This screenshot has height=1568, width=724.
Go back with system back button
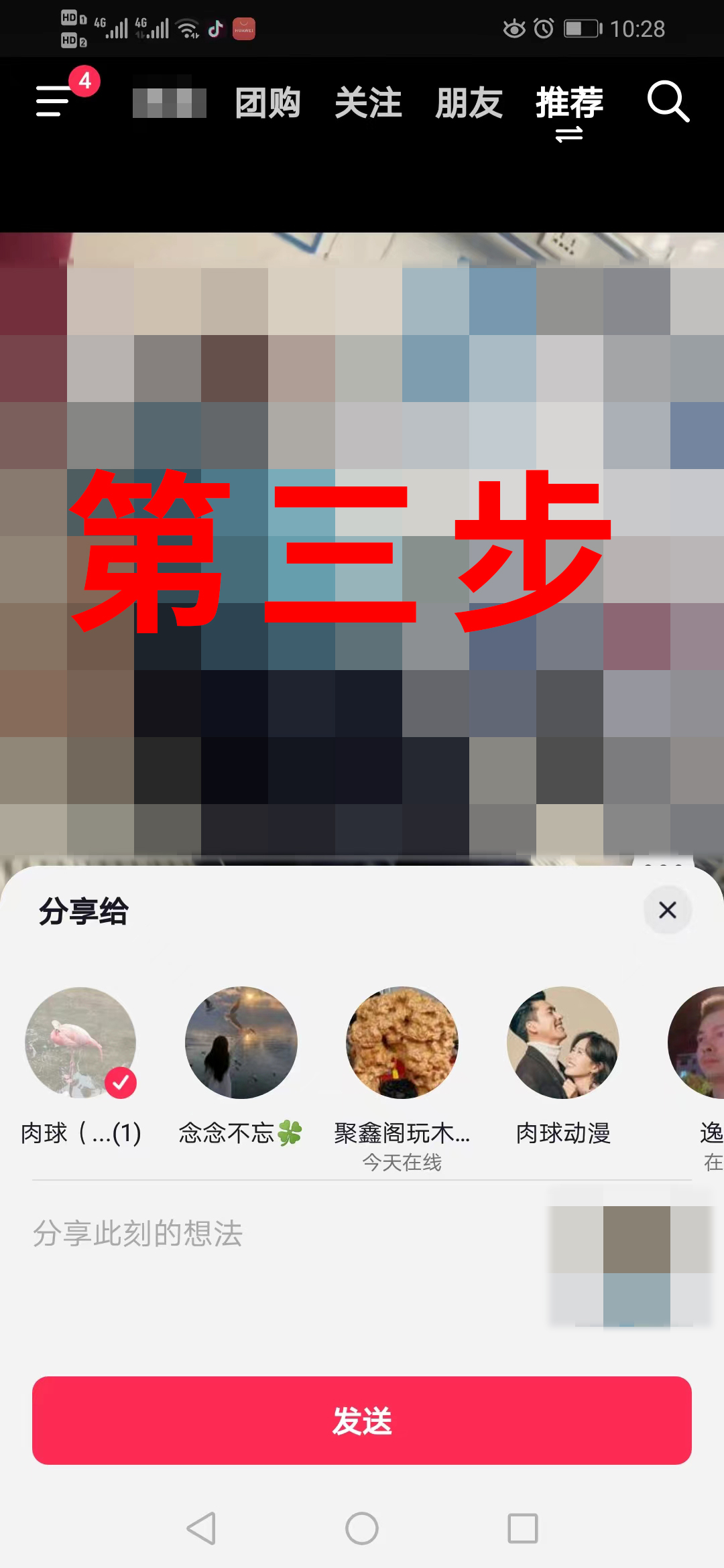click(x=201, y=1528)
